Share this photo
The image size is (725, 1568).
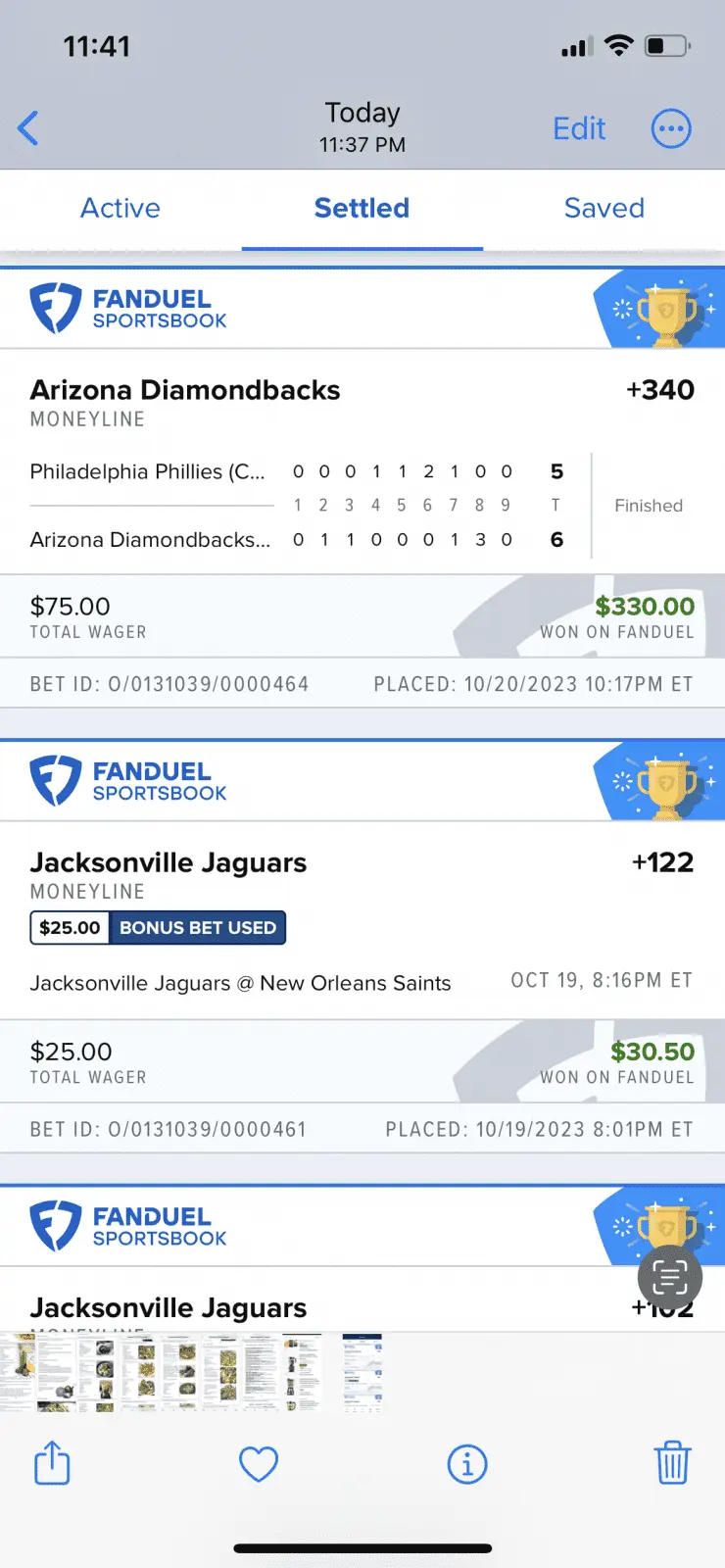(x=53, y=1463)
